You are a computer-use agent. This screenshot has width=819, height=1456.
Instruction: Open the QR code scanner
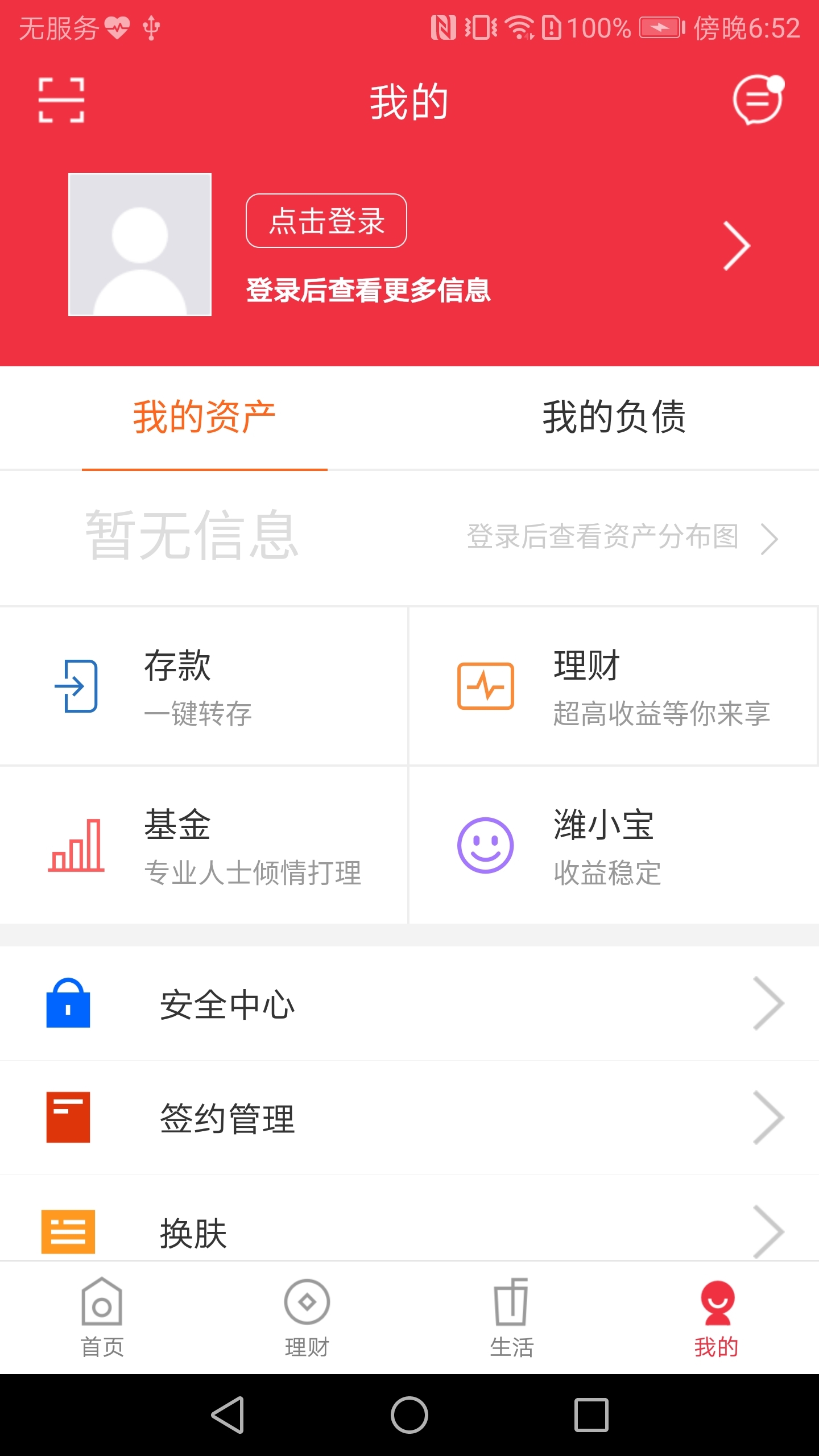coord(61,100)
